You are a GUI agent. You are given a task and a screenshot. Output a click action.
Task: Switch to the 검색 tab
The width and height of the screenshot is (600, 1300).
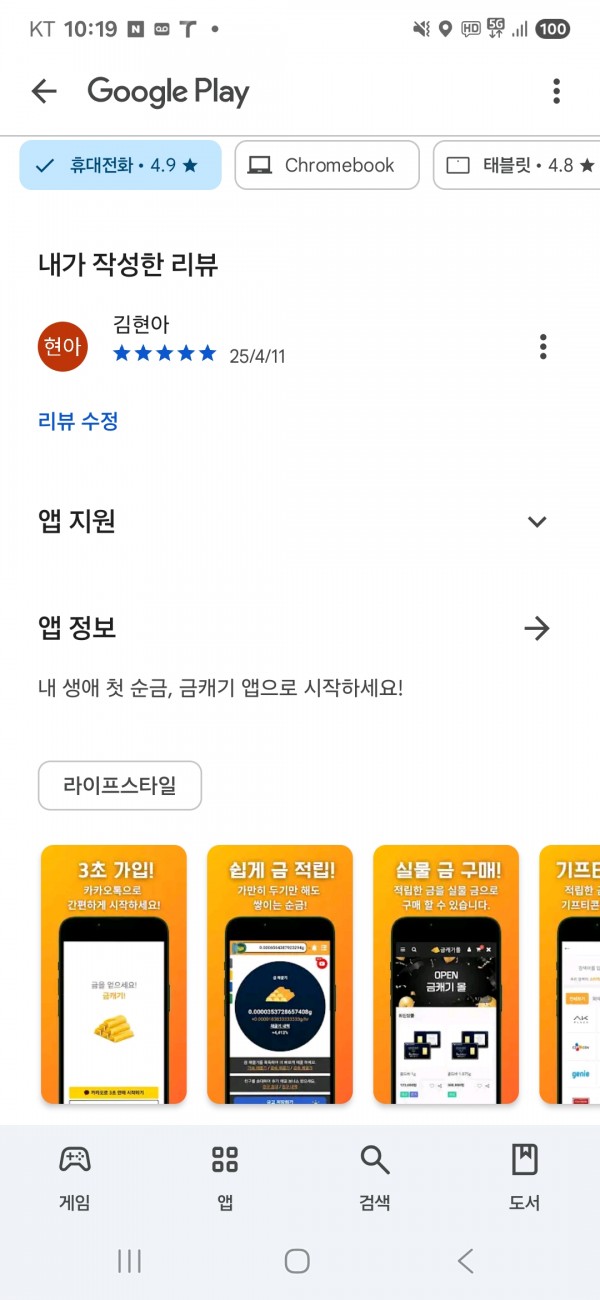tap(375, 1177)
